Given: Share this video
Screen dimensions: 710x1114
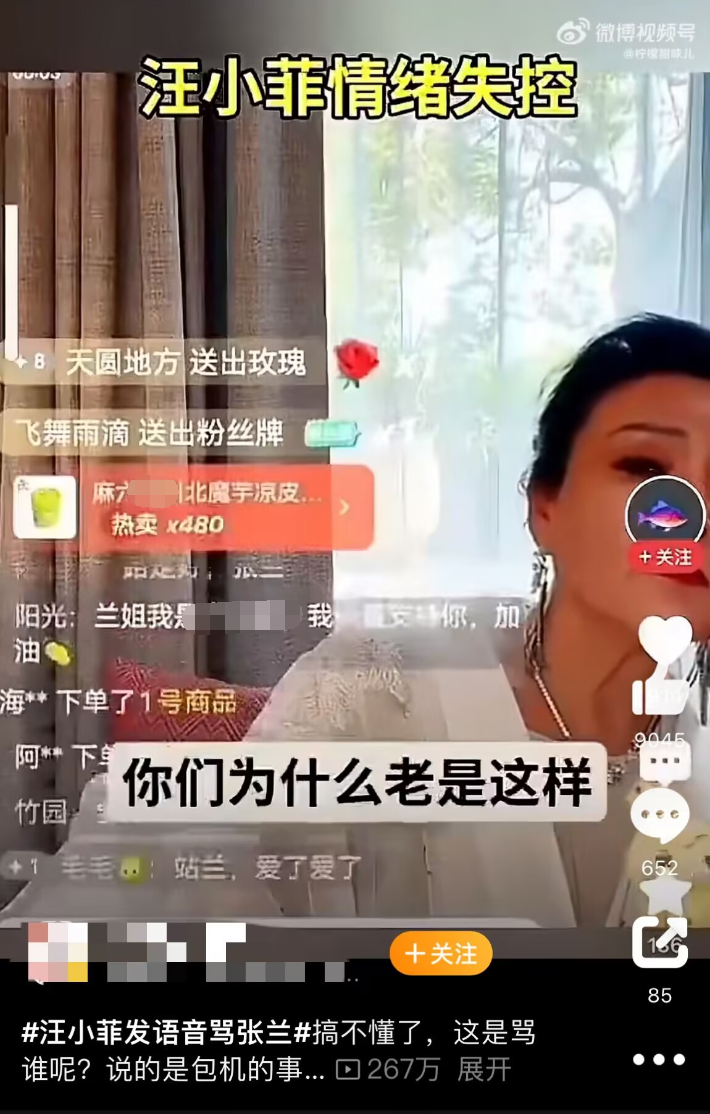Looking at the screenshot, I should [660, 942].
